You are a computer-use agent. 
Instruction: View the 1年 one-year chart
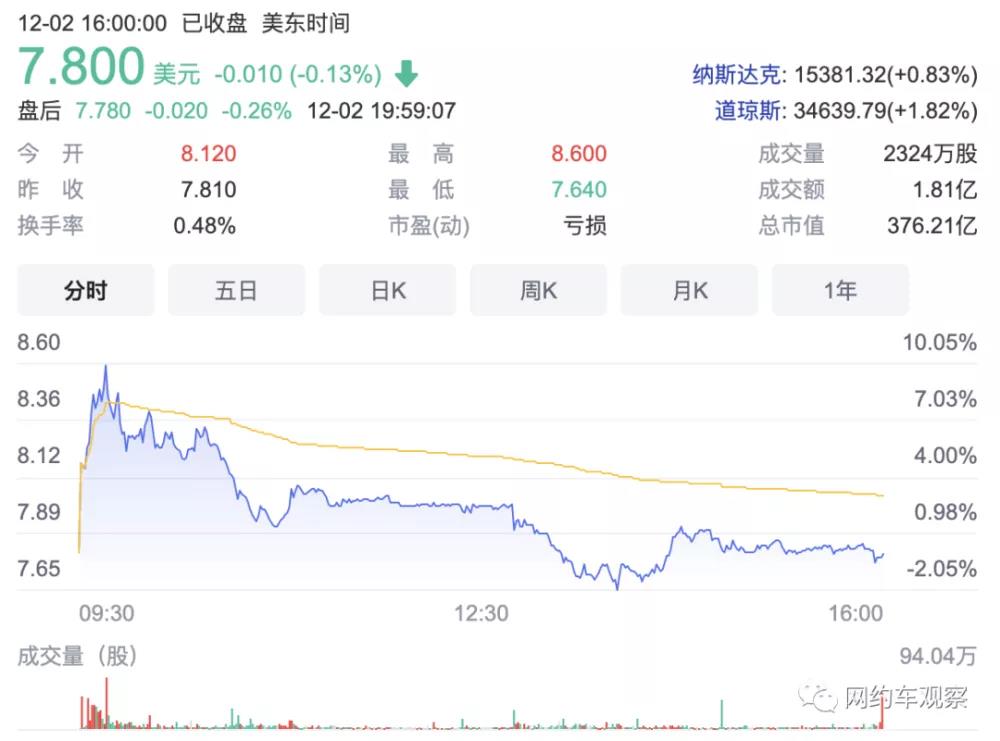click(840, 290)
